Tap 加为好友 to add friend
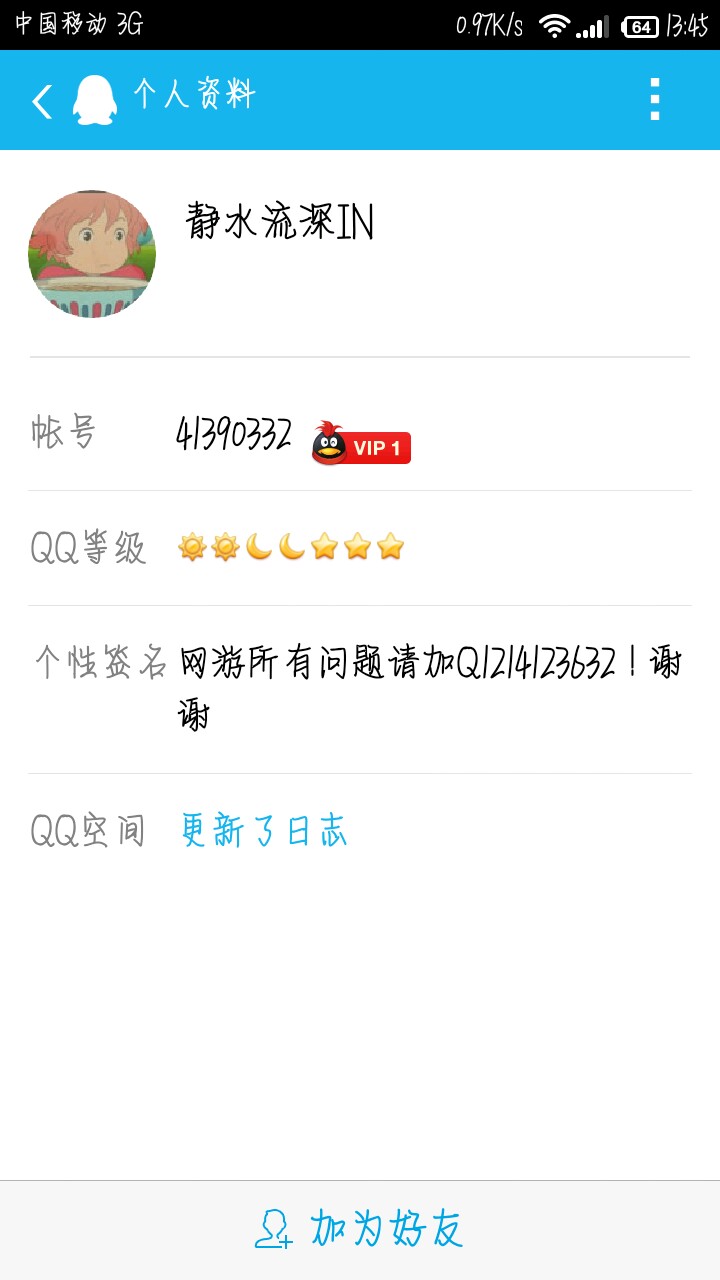Viewport: 720px width, 1280px height. (360, 1229)
